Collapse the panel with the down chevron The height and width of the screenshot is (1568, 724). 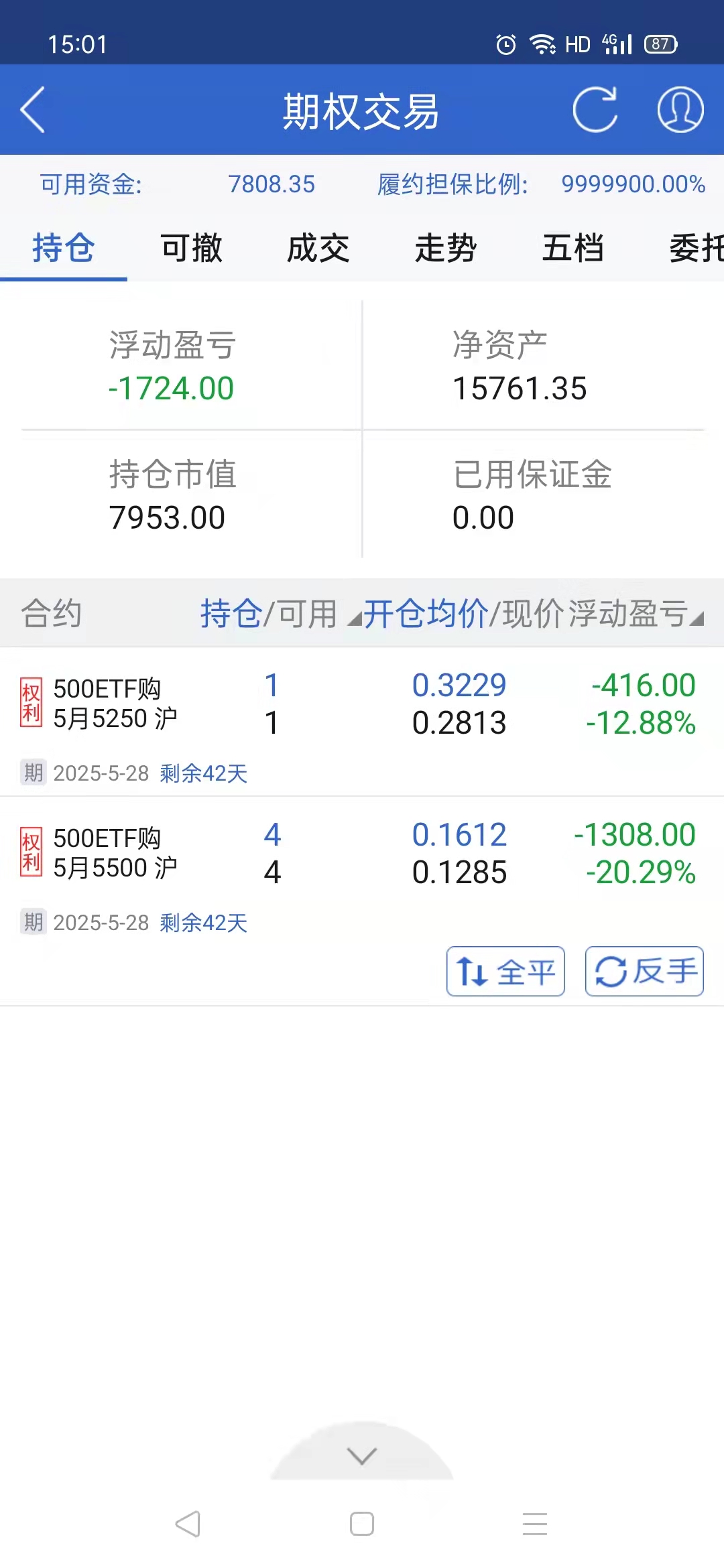362,1455
